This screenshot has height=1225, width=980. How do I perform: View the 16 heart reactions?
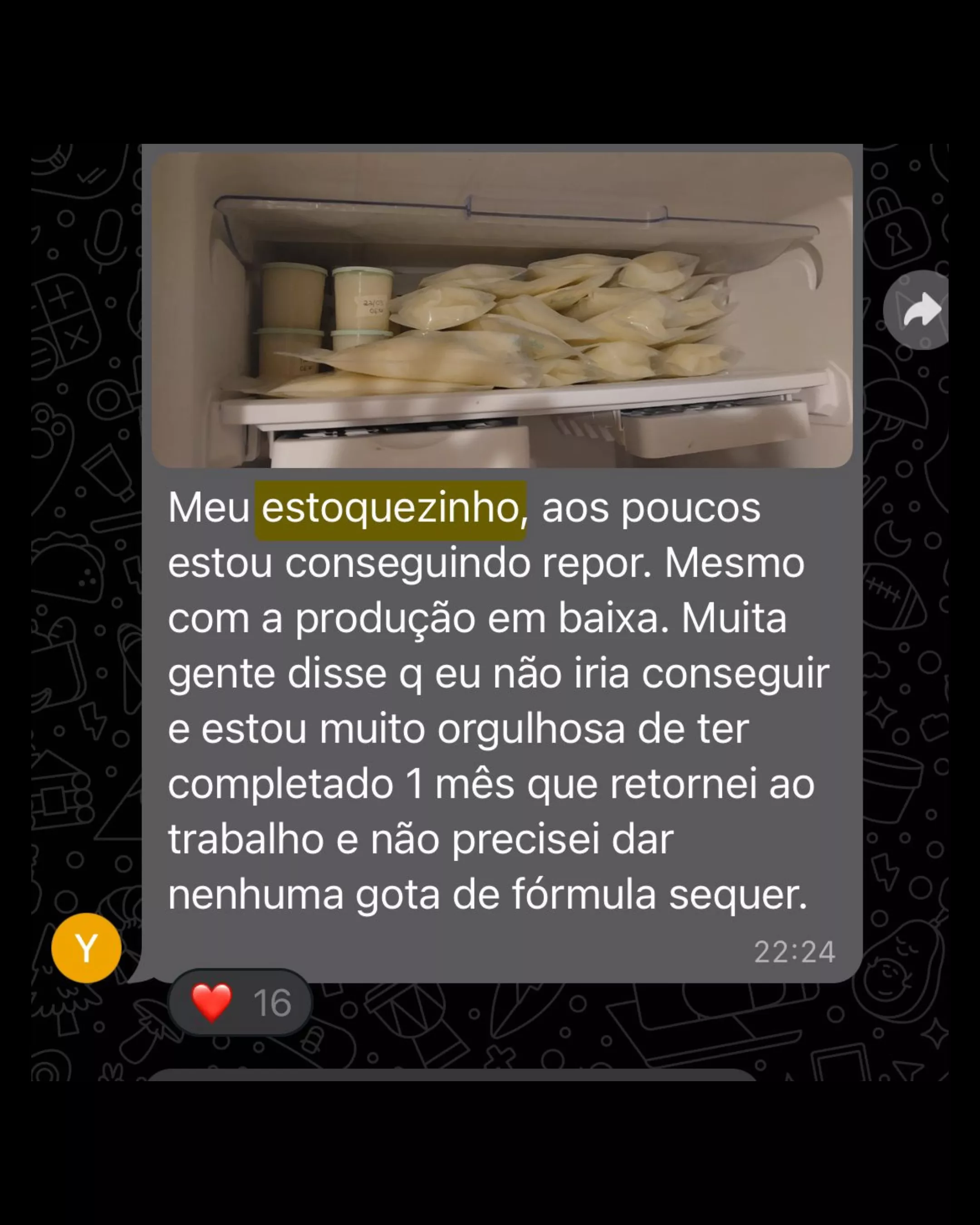(240, 1002)
